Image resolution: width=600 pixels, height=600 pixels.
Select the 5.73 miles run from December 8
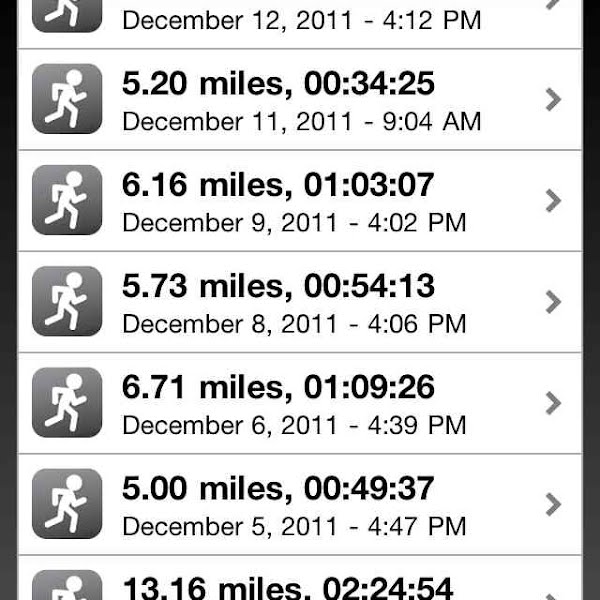(300, 302)
